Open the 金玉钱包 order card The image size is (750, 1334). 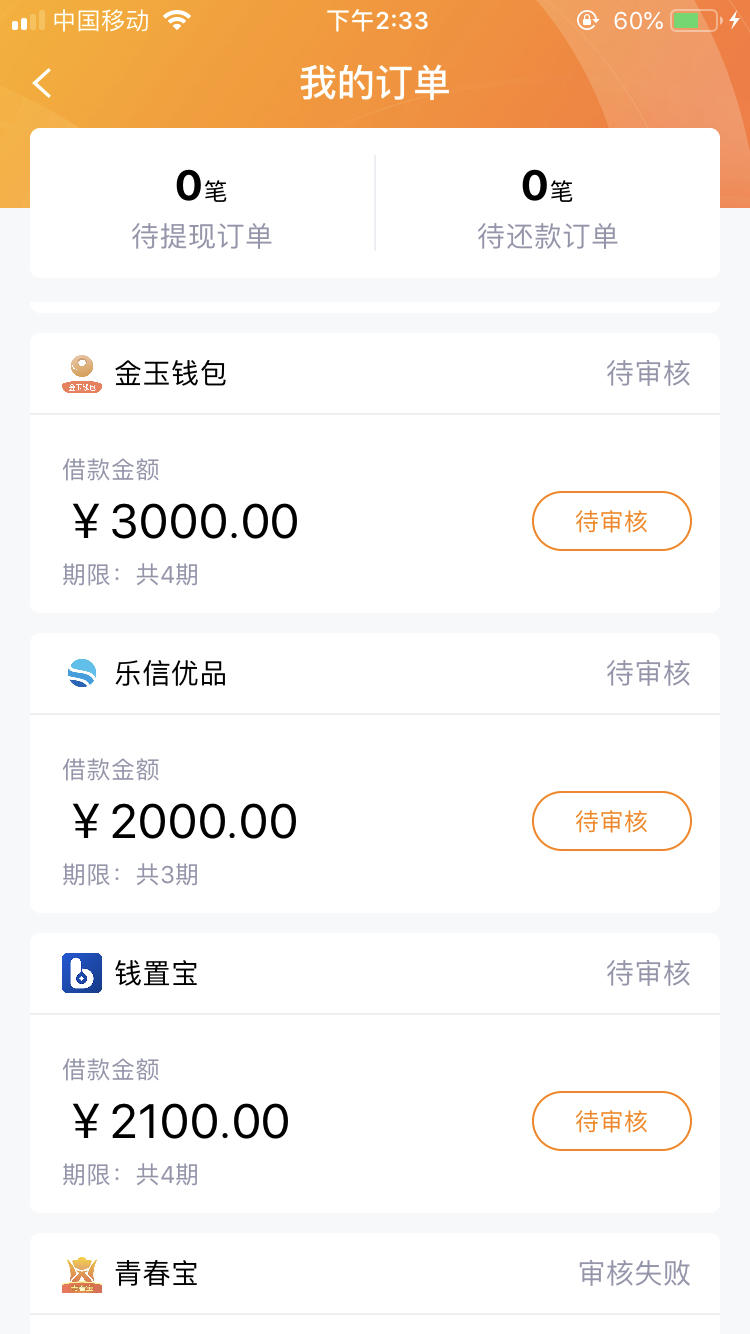point(375,473)
